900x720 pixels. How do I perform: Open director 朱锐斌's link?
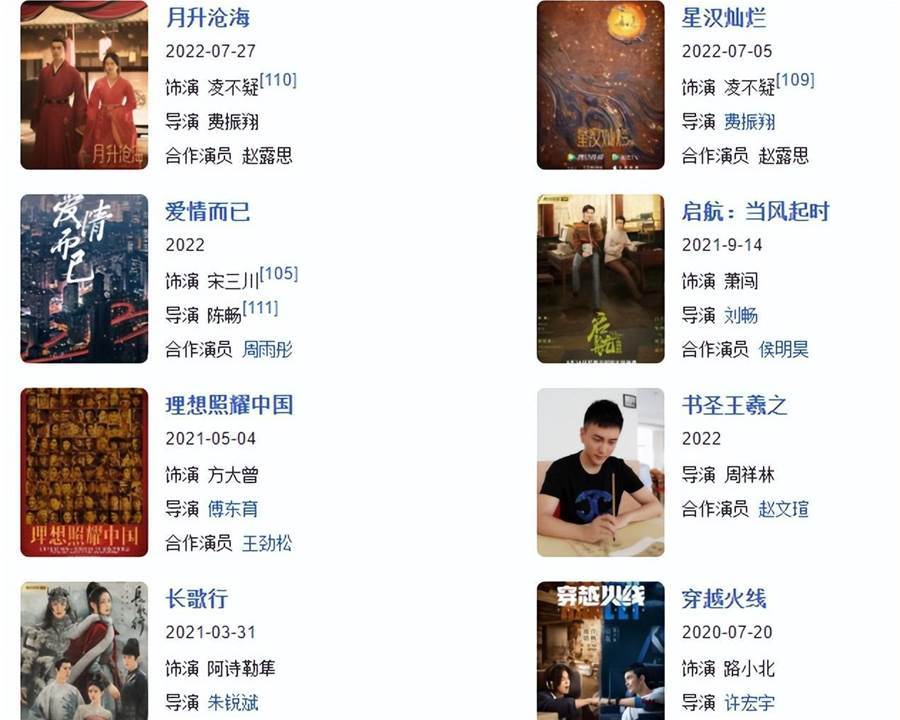click(233, 703)
